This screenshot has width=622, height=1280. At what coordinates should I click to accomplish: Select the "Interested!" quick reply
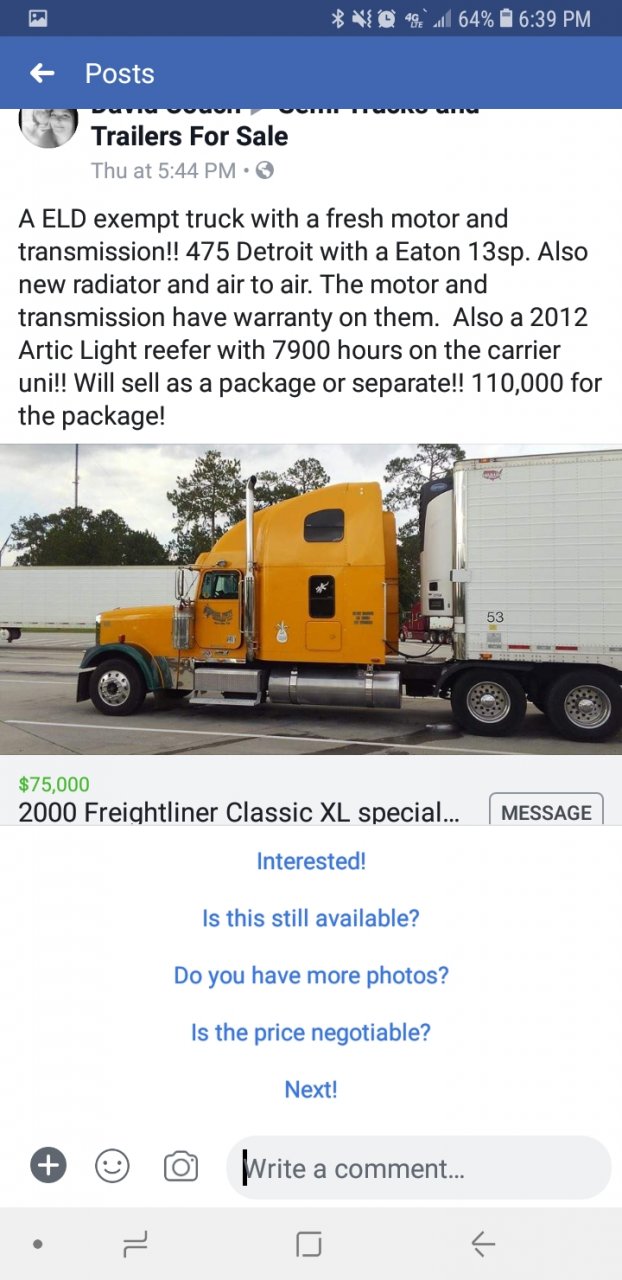(311, 861)
